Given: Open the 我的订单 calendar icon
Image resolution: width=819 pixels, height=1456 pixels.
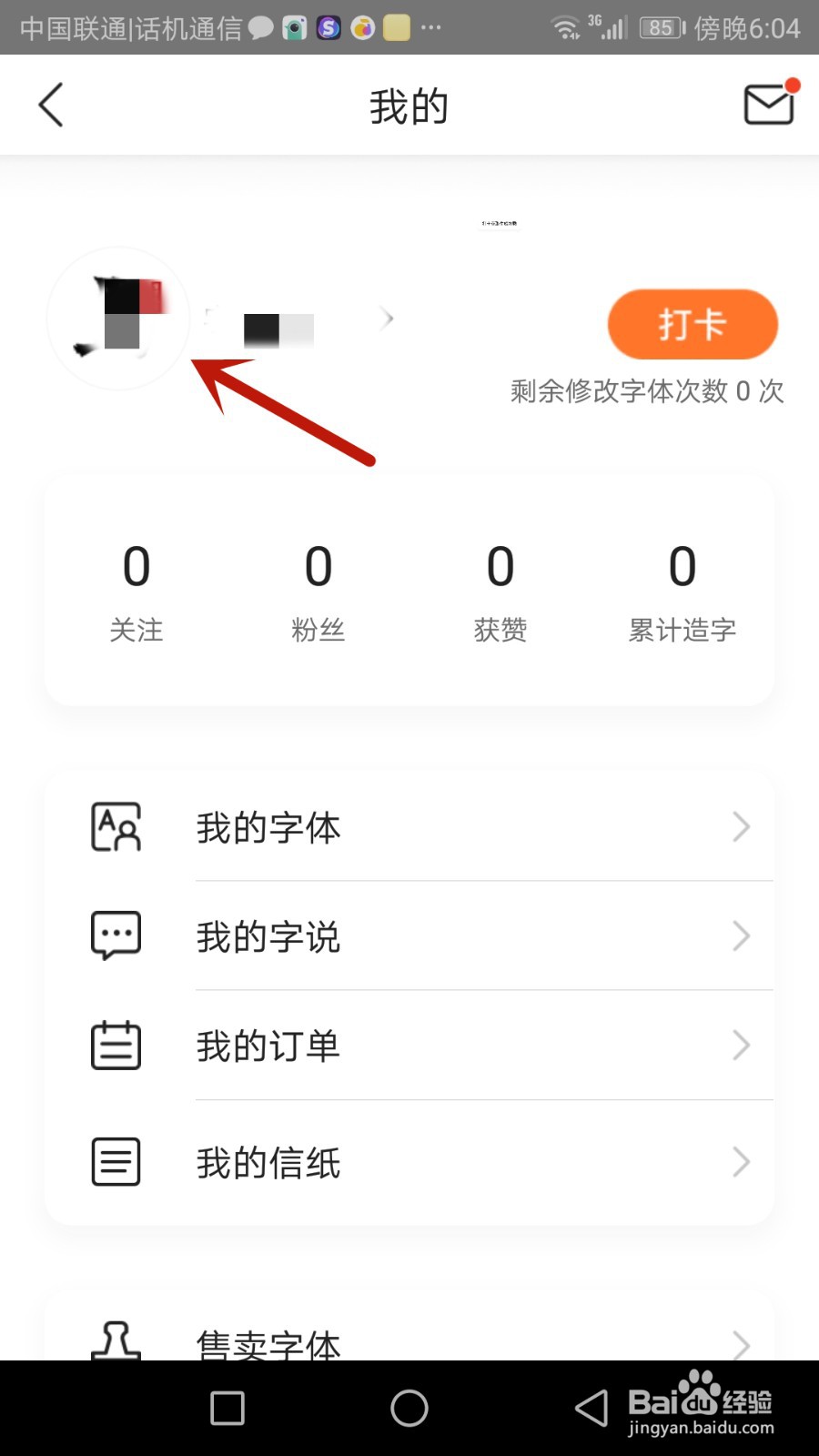Looking at the screenshot, I should [115, 1046].
